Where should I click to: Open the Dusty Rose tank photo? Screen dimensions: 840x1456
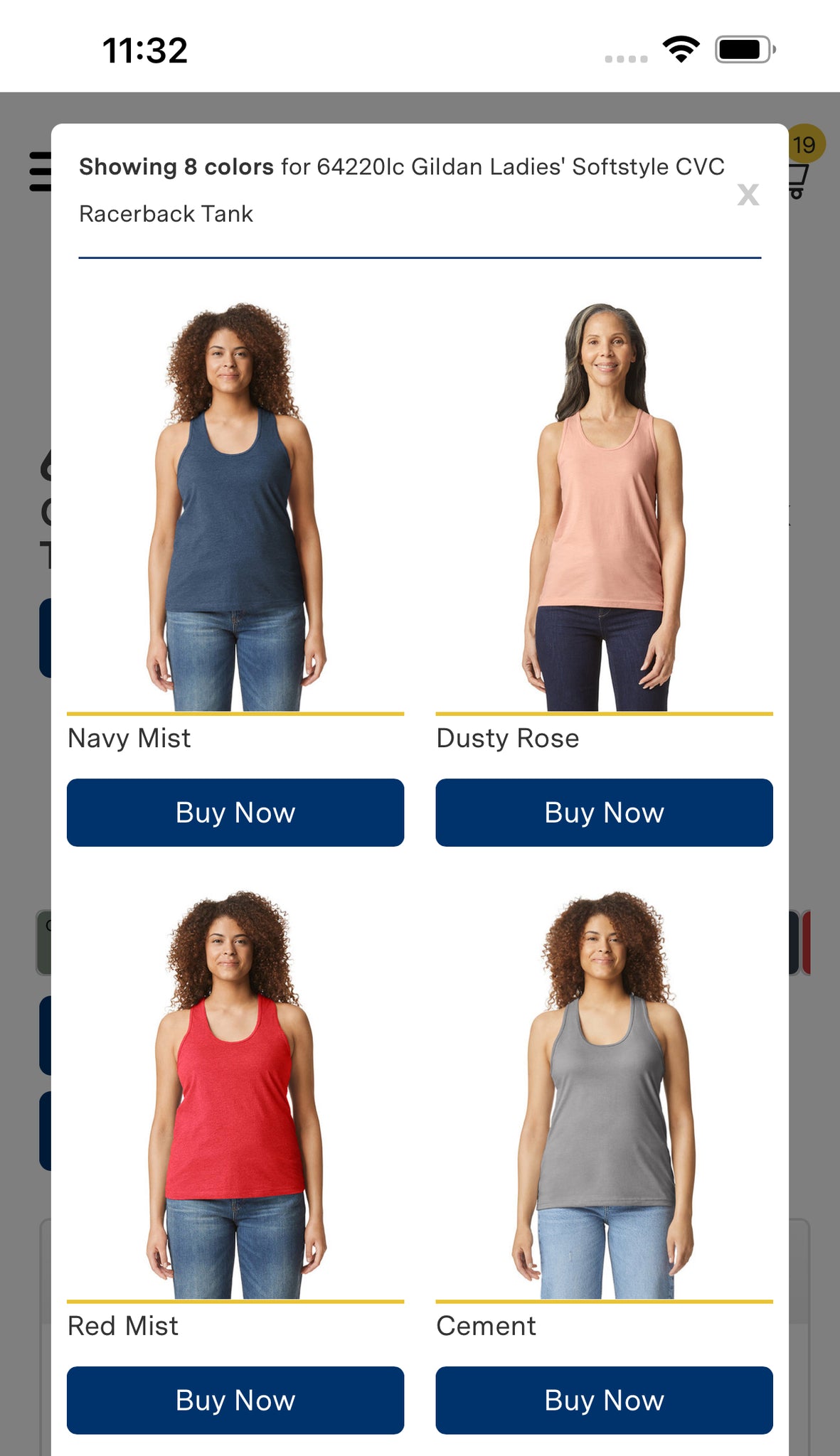point(604,507)
